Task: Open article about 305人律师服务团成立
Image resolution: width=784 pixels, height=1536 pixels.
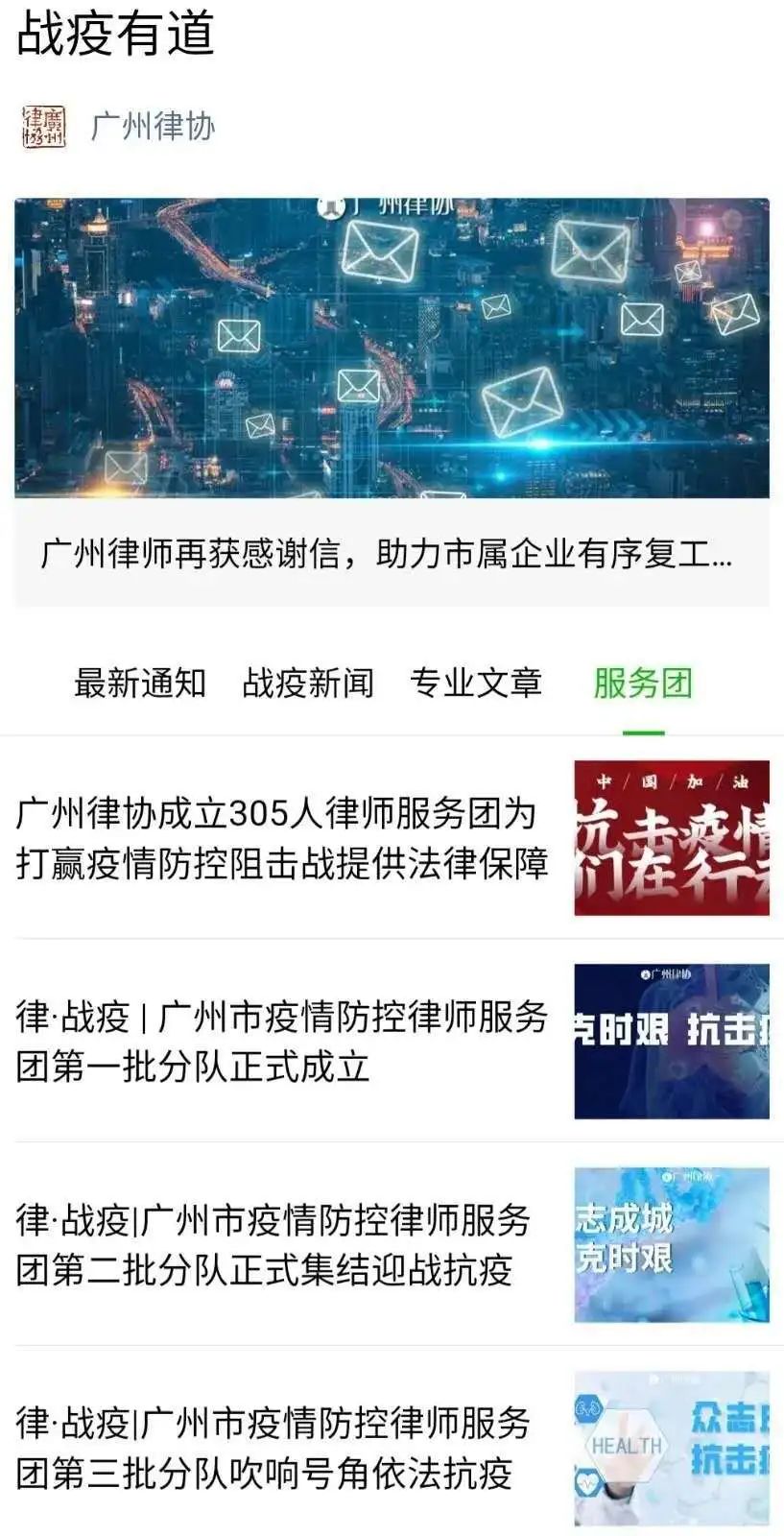Action: point(283,838)
